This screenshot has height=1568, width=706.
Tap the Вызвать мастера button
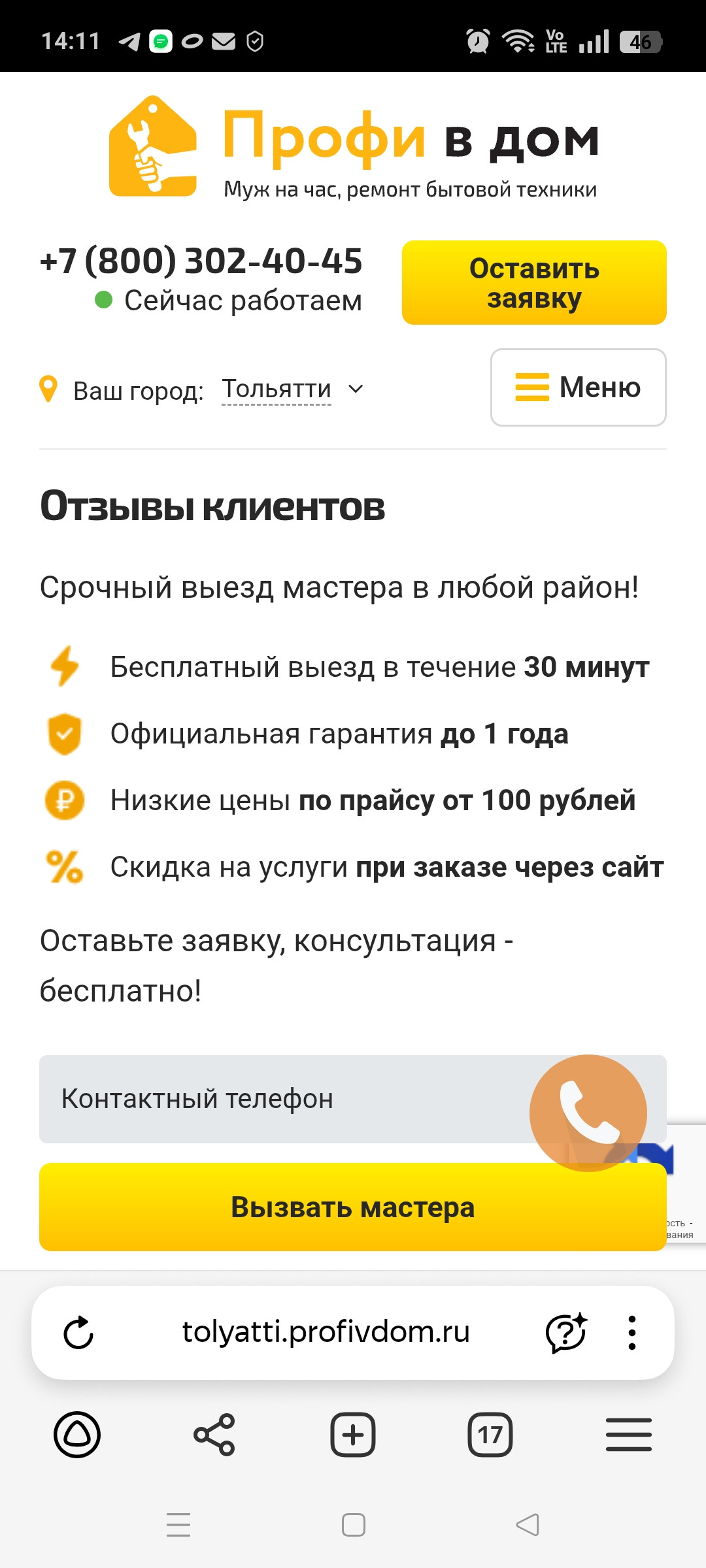click(x=353, y=1207)
